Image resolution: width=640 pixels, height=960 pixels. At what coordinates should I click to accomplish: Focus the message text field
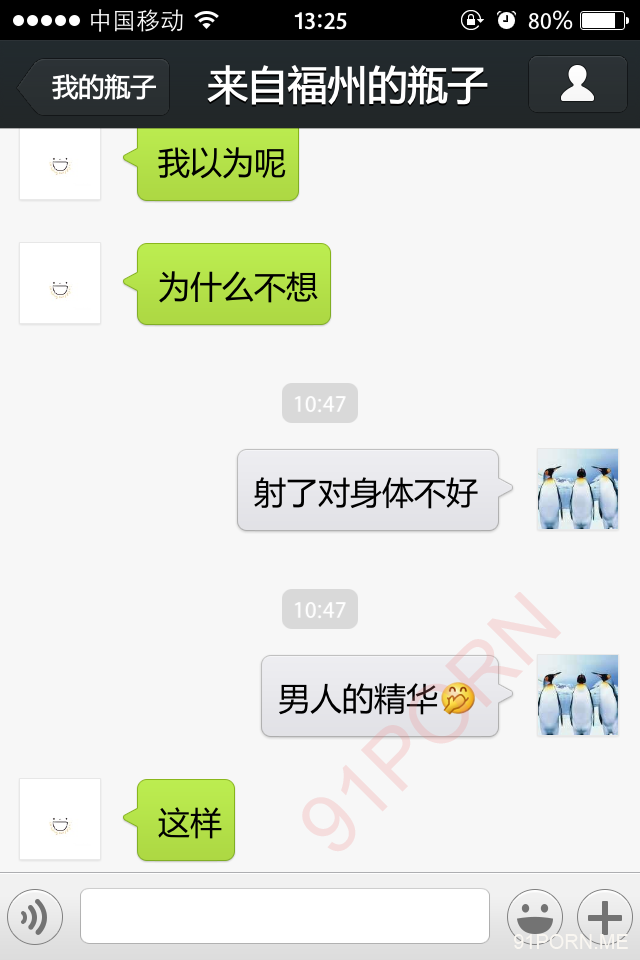[x=284, y=916]
